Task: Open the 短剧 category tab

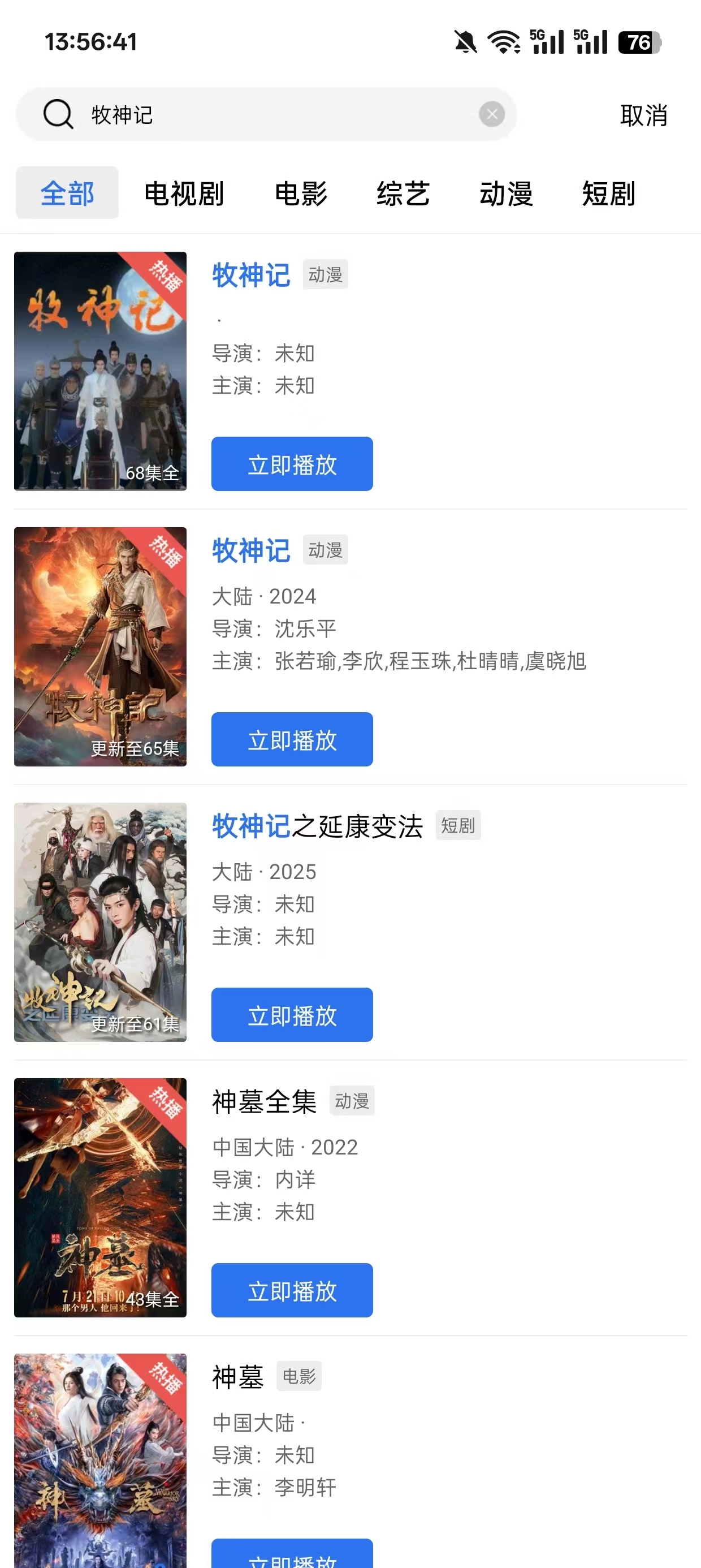Action: point(607,193)
